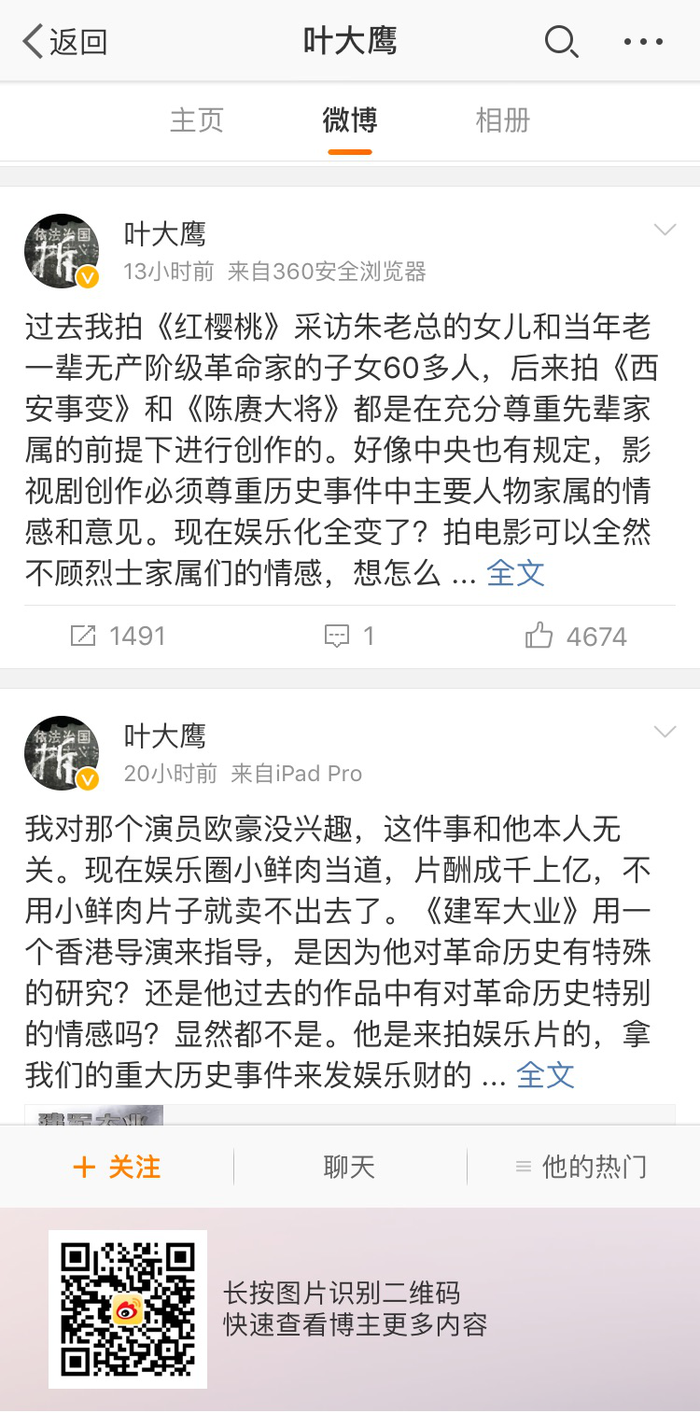Go back with 返回 button
700x1413 pixels.
[65, 42]
